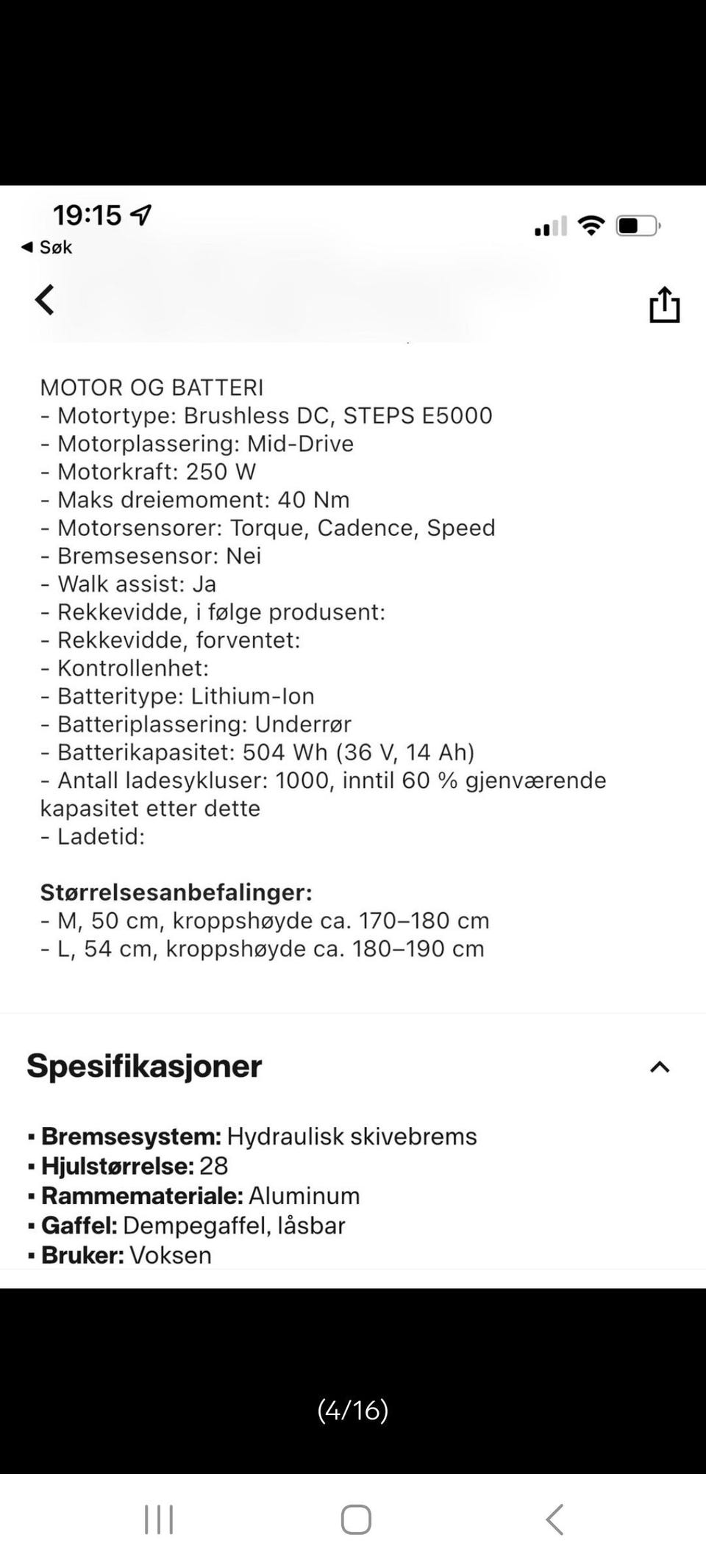
Task: Tap the recents key in the navigation bar
Action: (158, 1520)
